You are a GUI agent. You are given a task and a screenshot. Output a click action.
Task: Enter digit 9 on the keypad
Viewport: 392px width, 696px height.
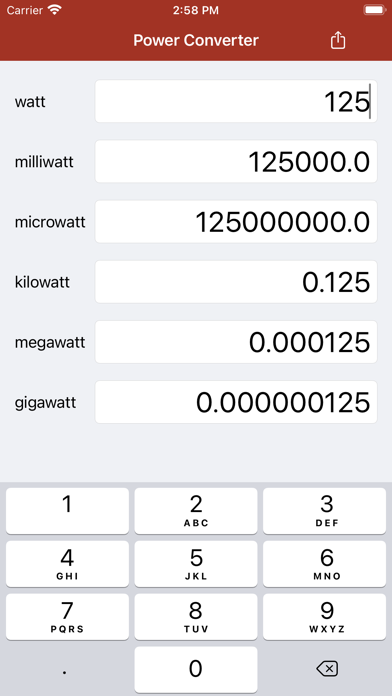pos(325,617)
